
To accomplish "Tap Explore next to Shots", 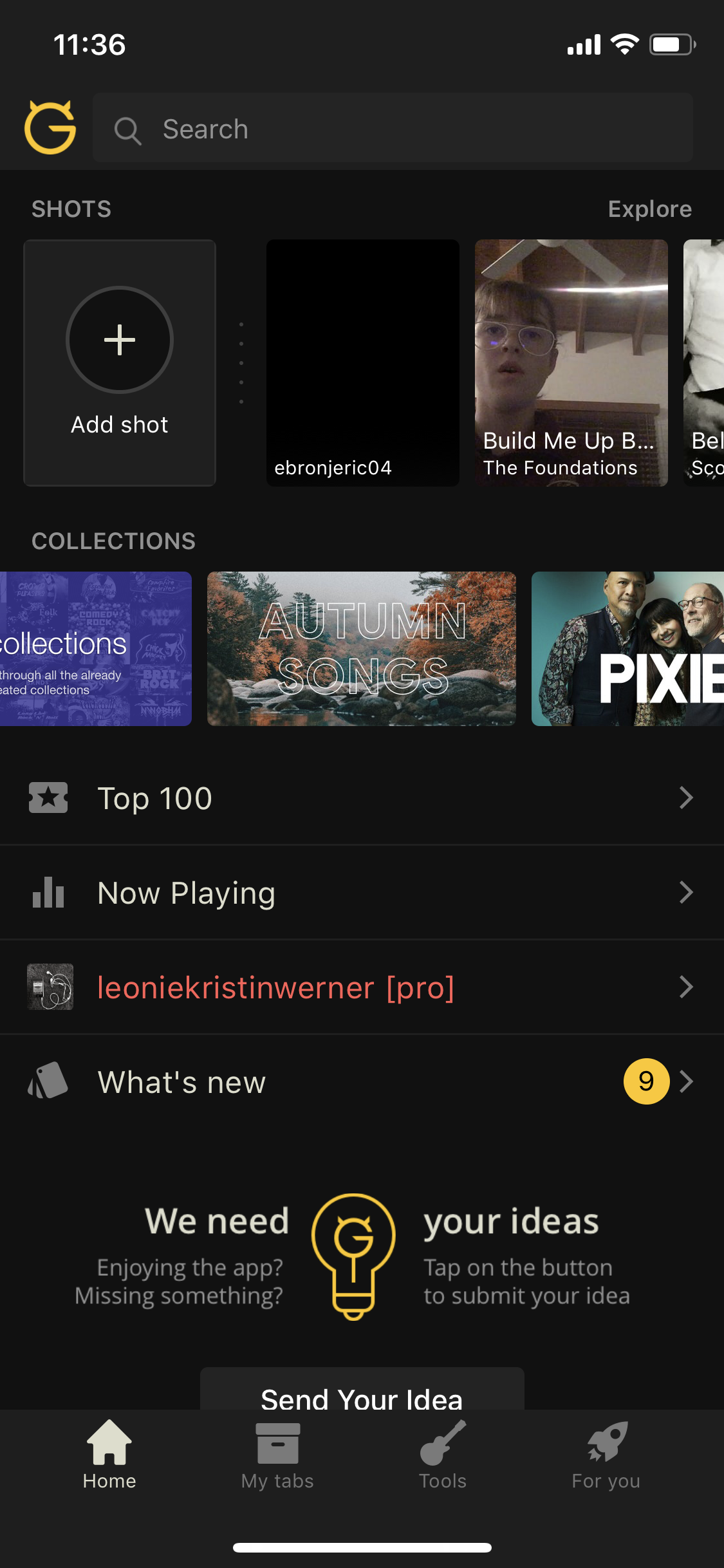I will (649, 209).
